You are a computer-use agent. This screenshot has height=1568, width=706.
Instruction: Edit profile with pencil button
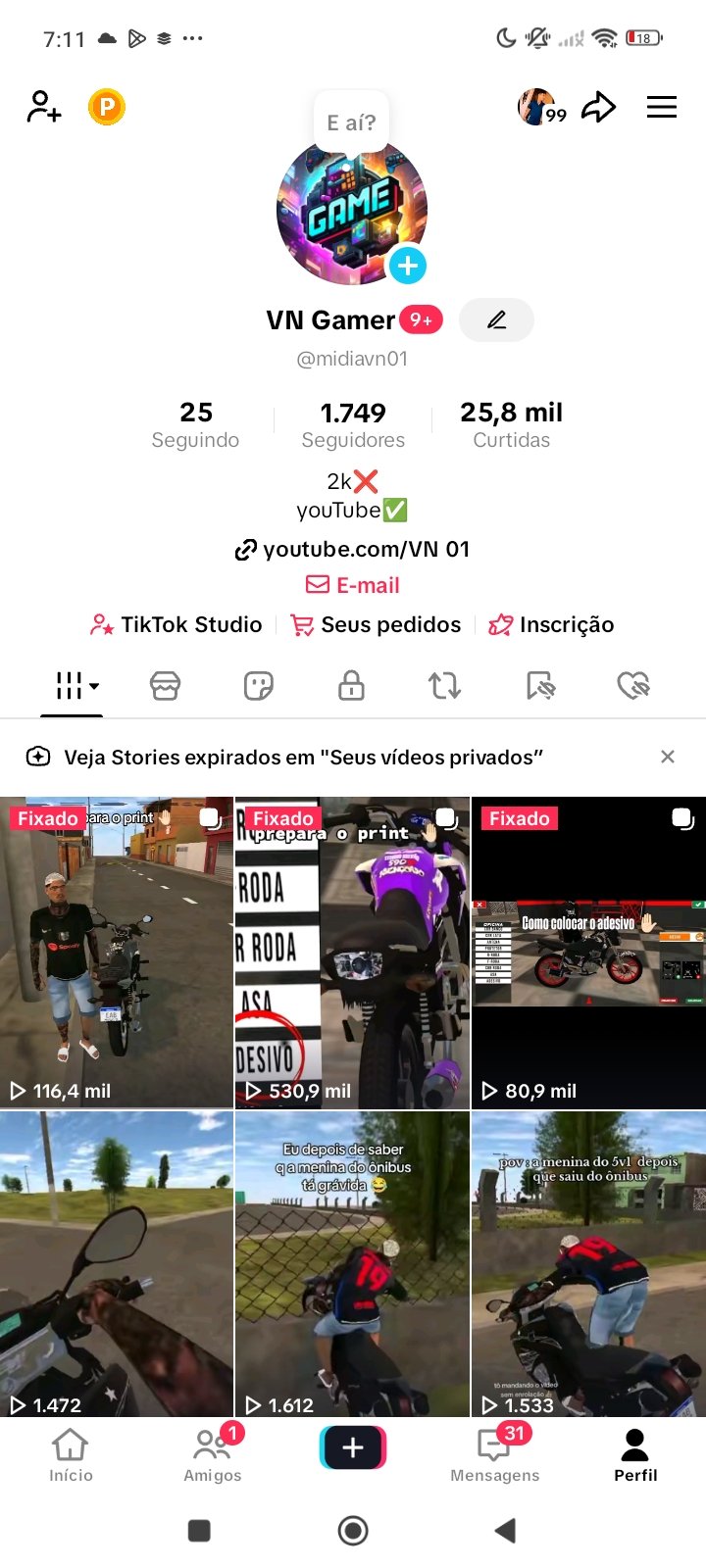pyautogui.click(x=496, y=320)
